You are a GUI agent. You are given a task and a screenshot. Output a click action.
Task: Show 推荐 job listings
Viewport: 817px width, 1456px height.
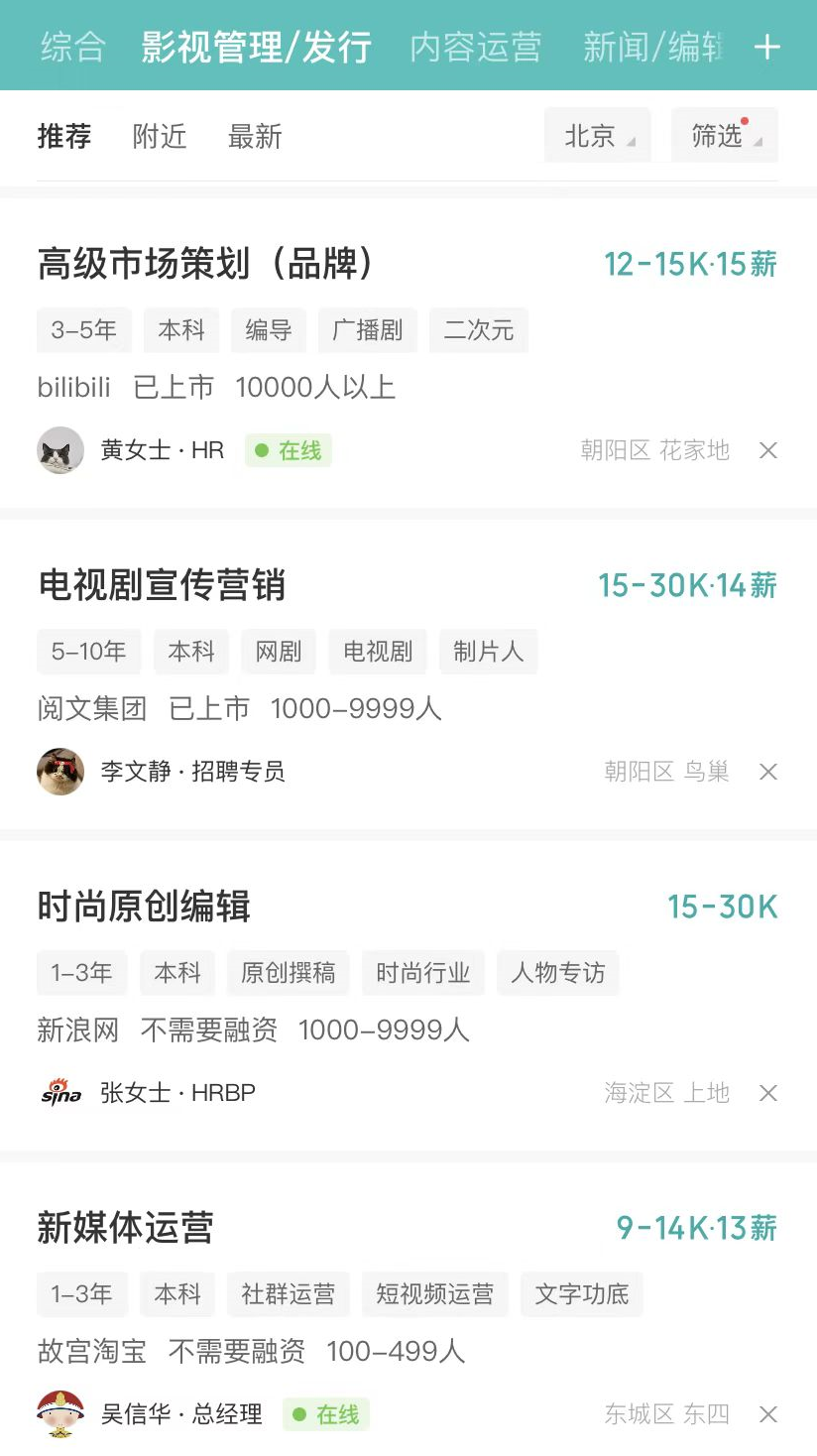point(64,136)
